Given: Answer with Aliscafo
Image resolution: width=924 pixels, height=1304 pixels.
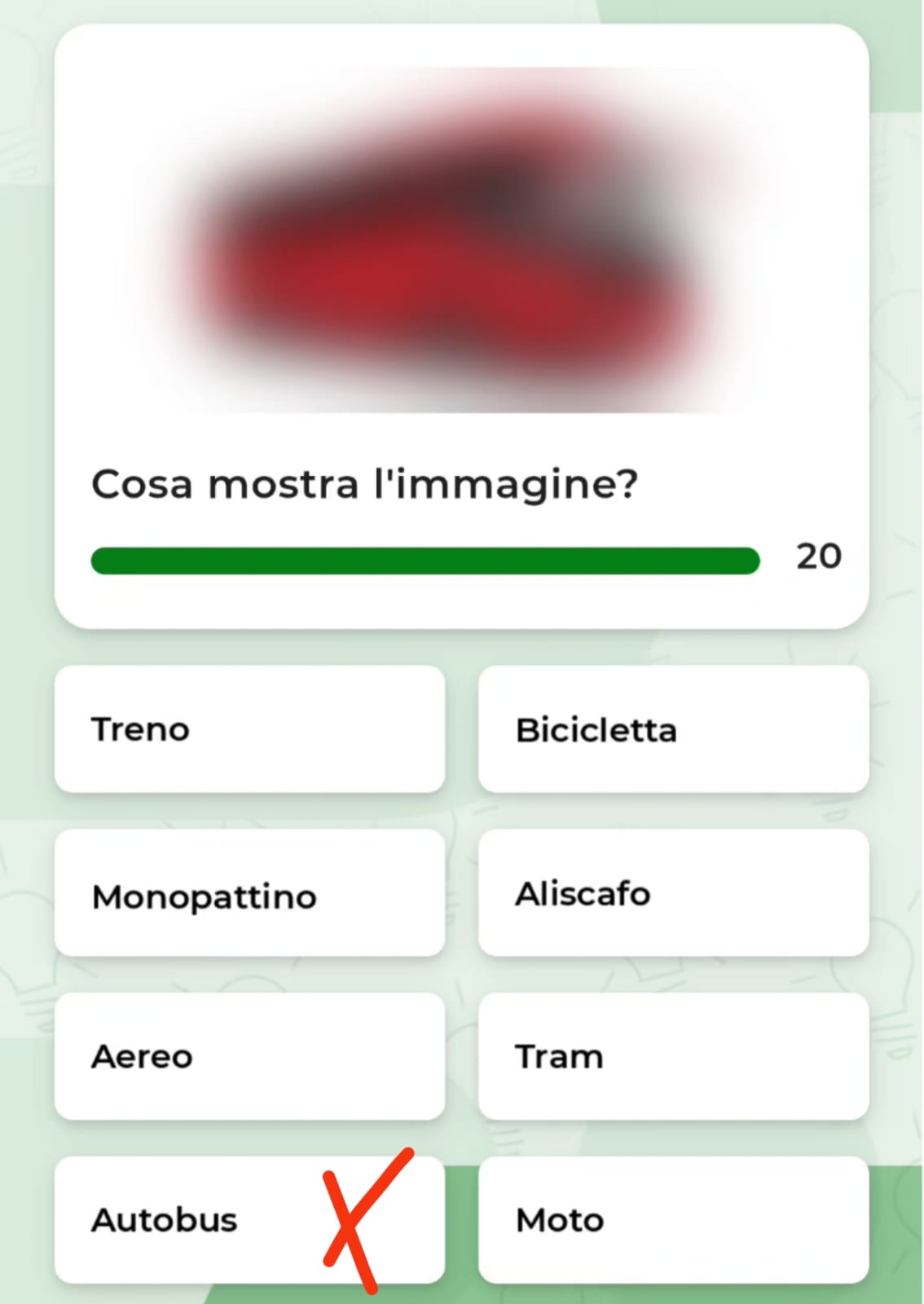Looking at the screenshot, I should point(673,893).
